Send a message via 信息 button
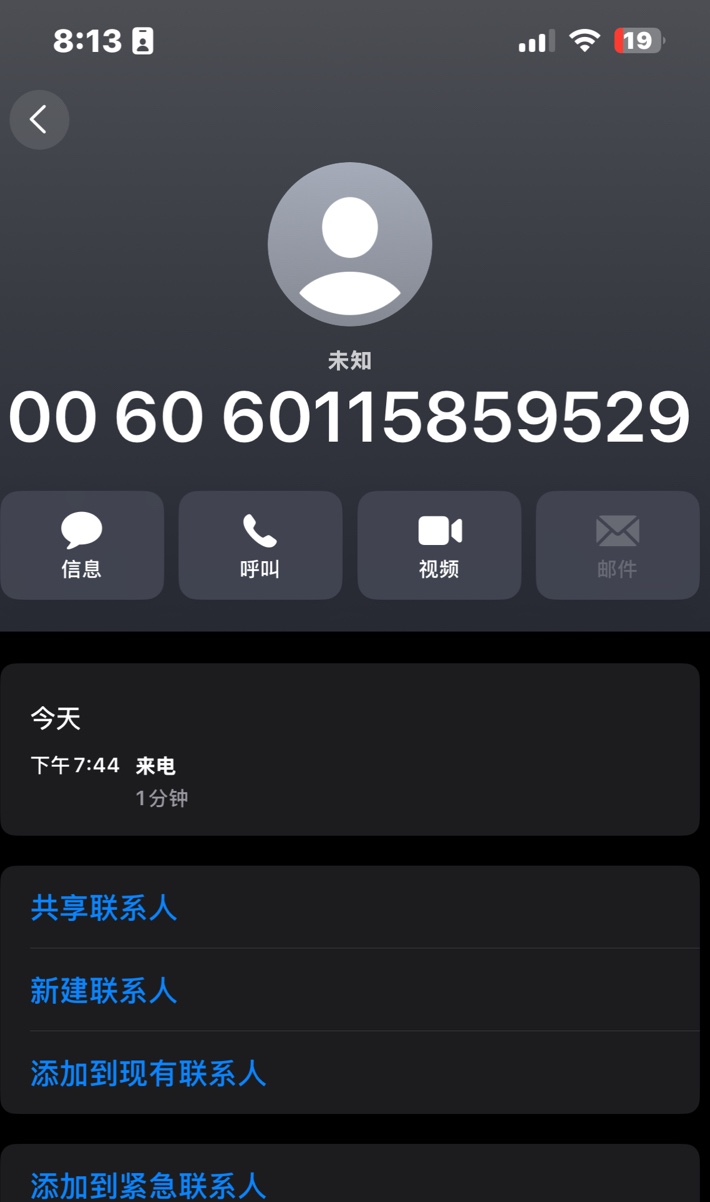Image resolution: width=710 pixels, height=1202 pixels. click(82, 545)
